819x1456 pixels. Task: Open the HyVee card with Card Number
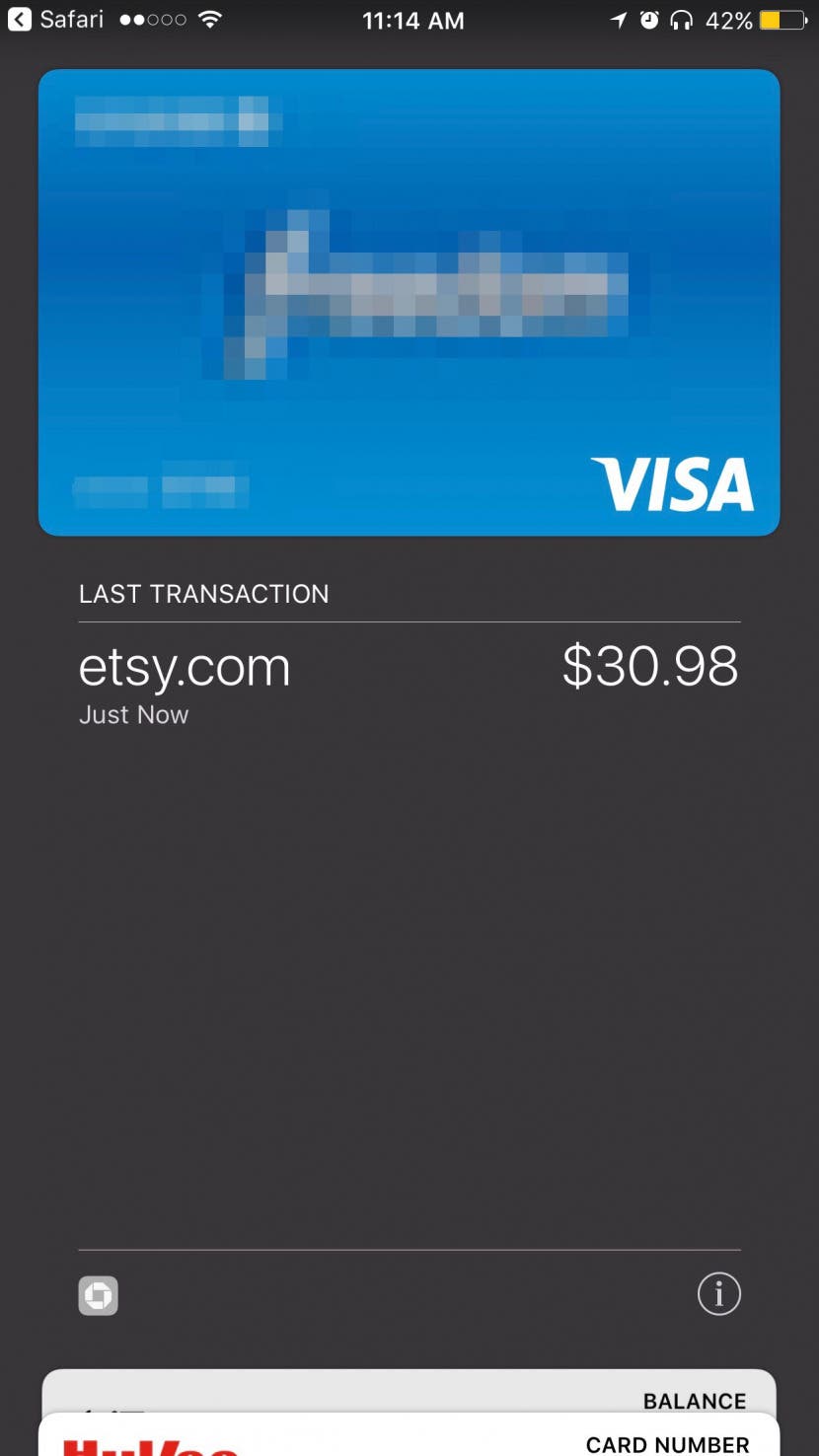click(x=409, y=1438)
